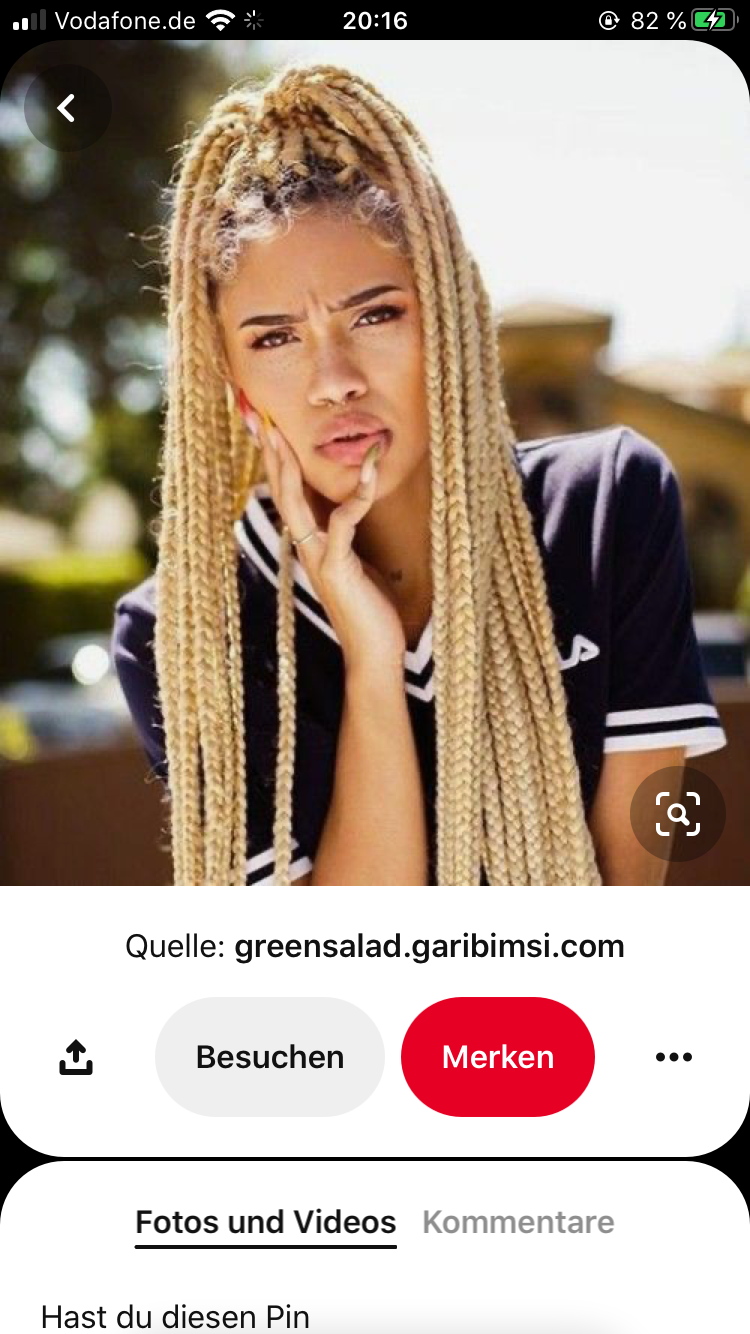Open visual search lens on the pin
Viewport: 750px width, 1334px height.
677,816
